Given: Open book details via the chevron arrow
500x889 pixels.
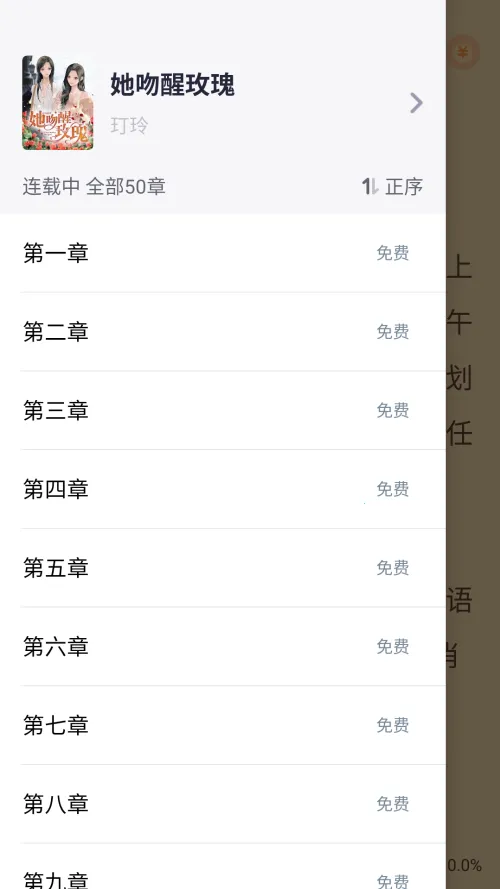Looking at the screenshot, I should coord(417,103).
